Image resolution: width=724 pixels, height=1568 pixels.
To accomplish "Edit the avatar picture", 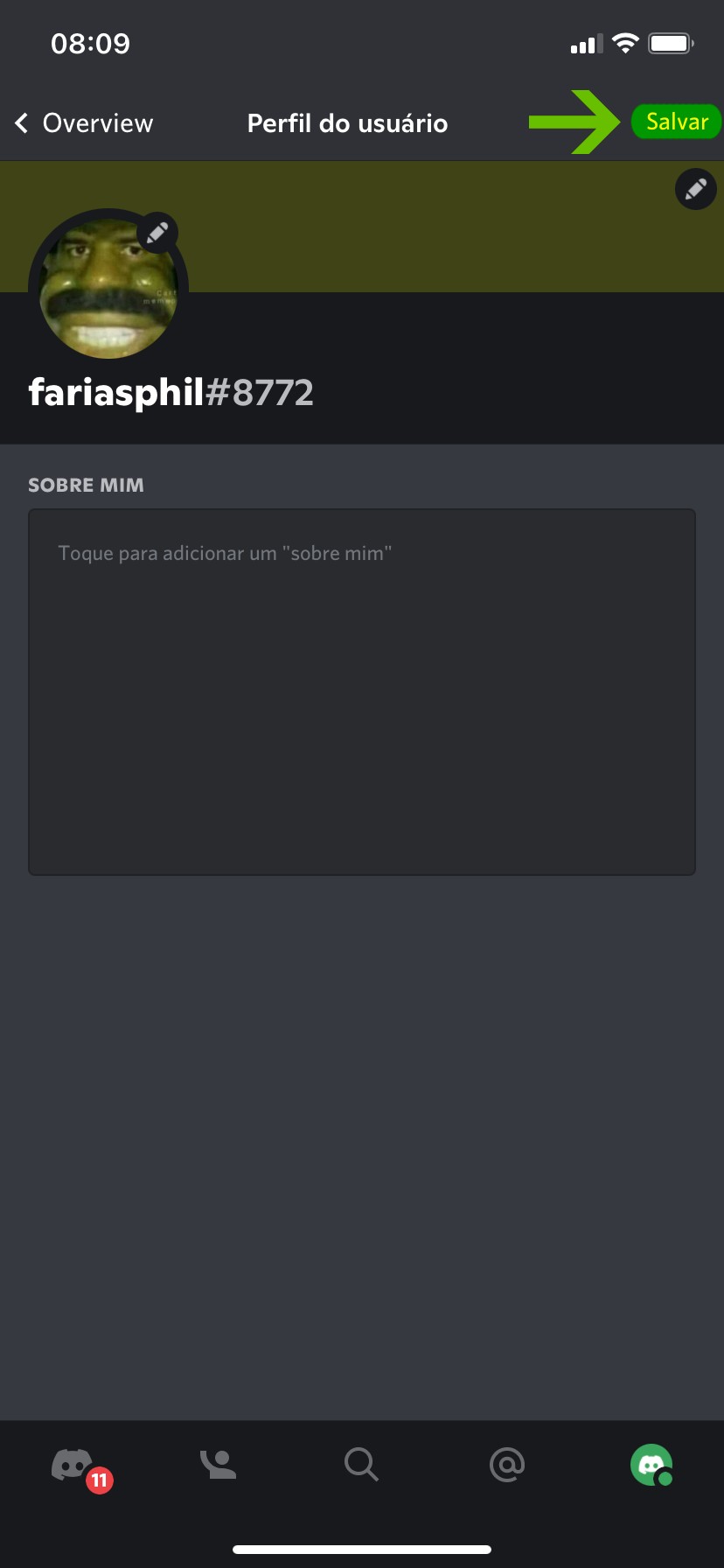I will click(x=157, y=234).
